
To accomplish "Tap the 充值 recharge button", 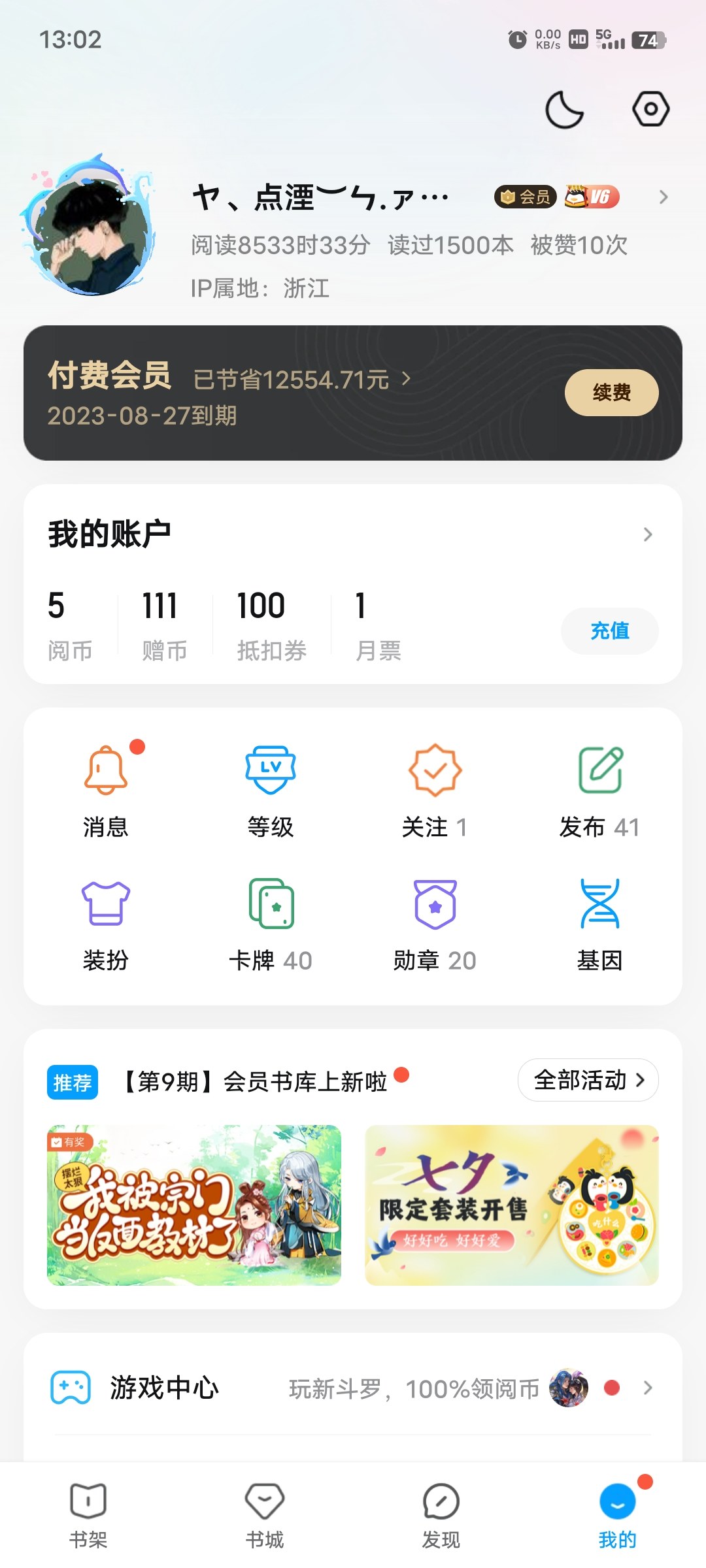I will pos(609,630).
